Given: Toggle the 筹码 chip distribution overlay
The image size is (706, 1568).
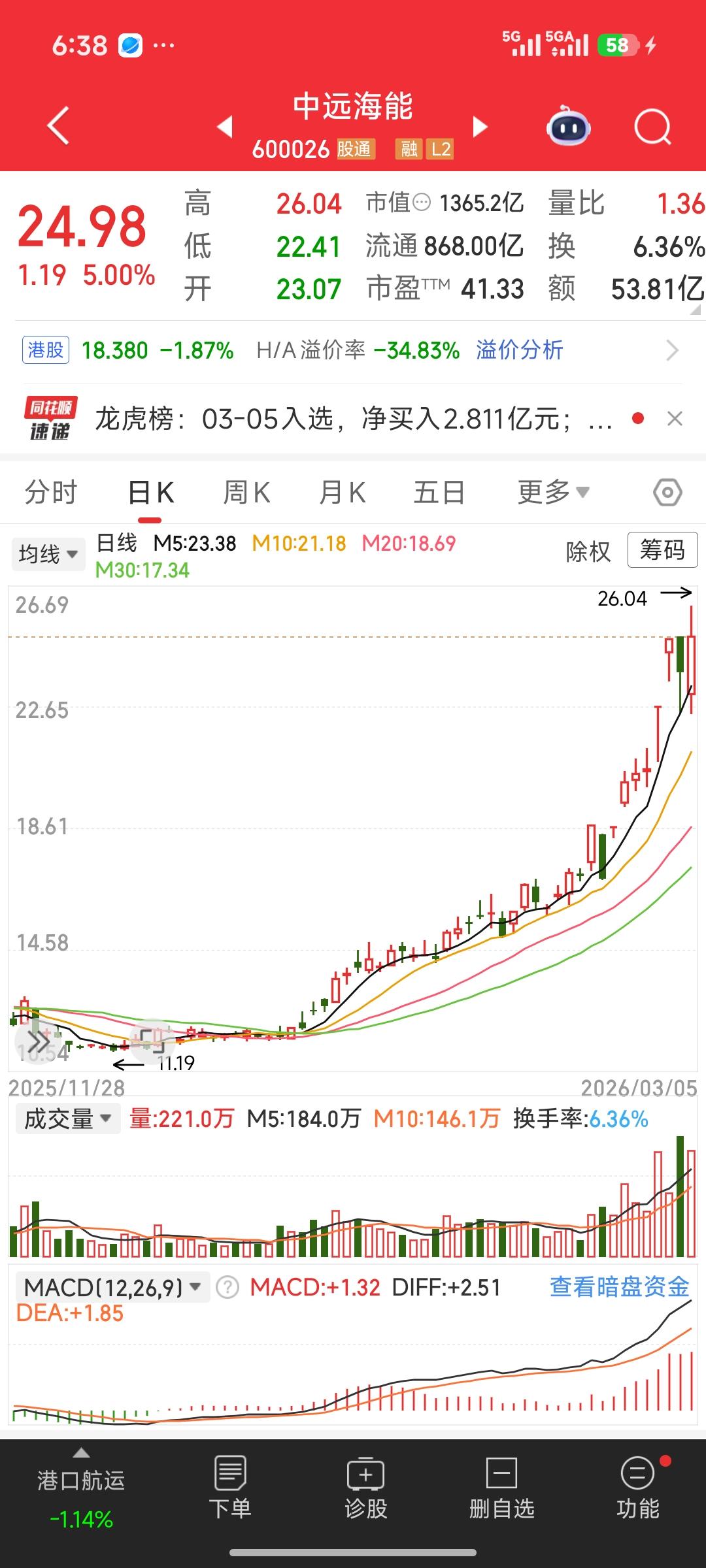Looking at the screenshot, I should [x=662, y=551].
